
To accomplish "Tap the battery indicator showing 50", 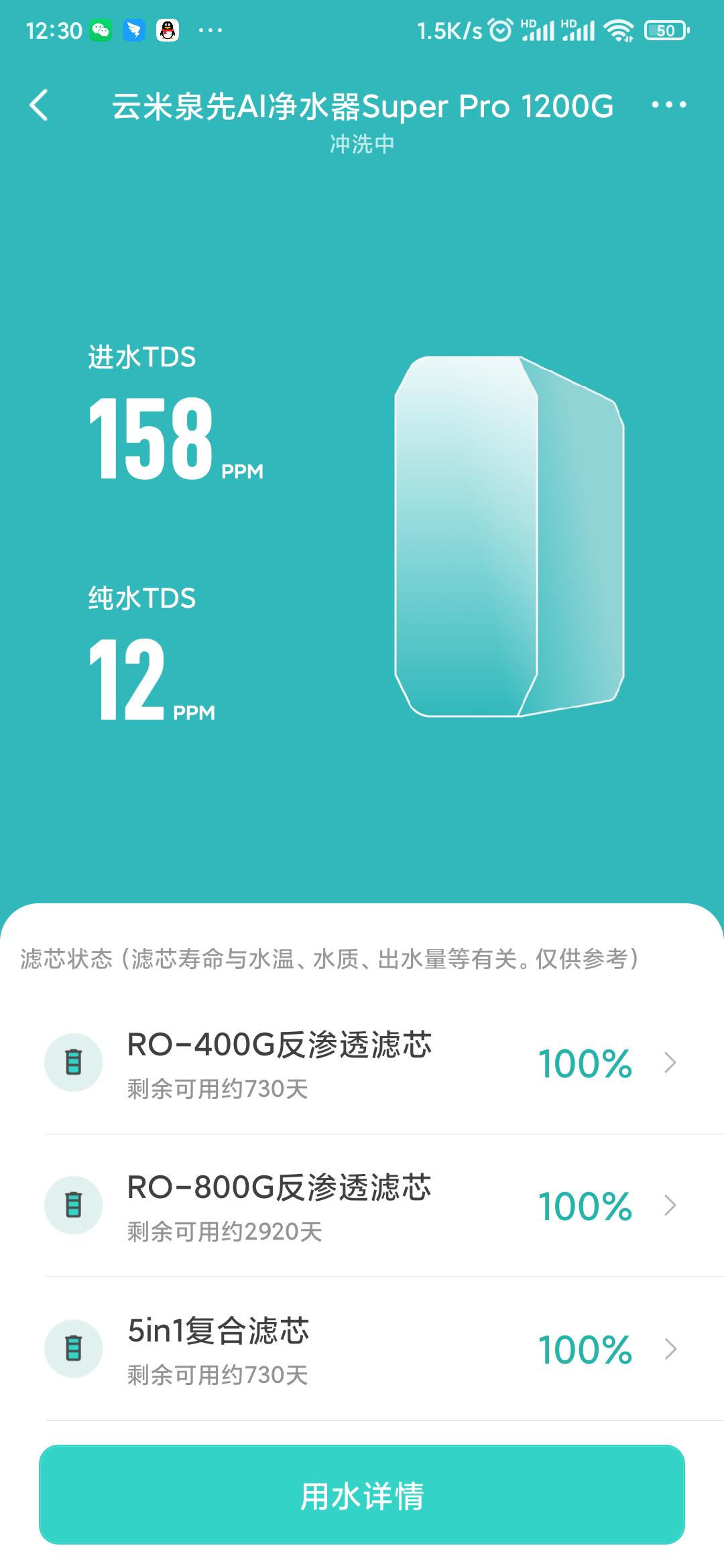I will coord(664,29).
